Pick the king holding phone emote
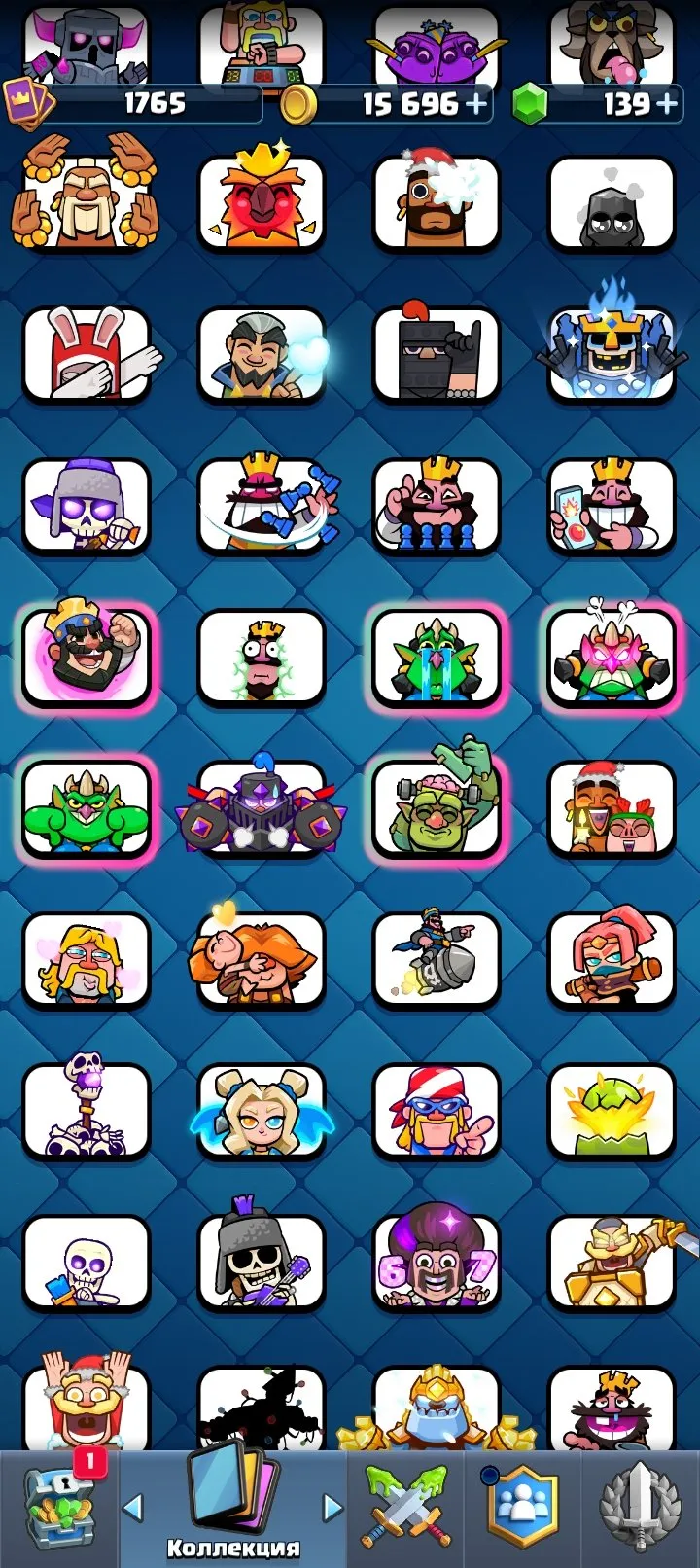Viewport: 700px width, 1568px height. (612, 506)
